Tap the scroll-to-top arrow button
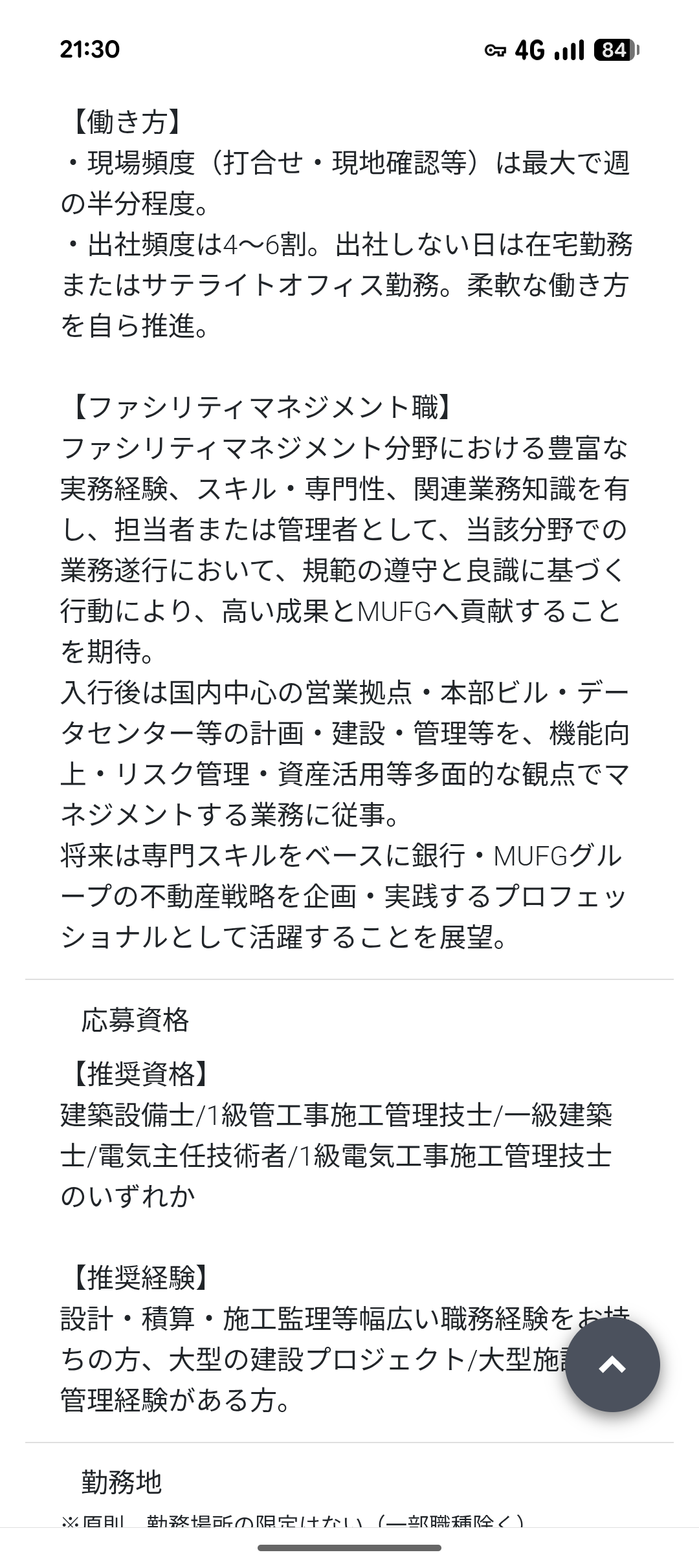Image resolution: width=699 pixels, height=1568 pixels. click(612, 1365)
